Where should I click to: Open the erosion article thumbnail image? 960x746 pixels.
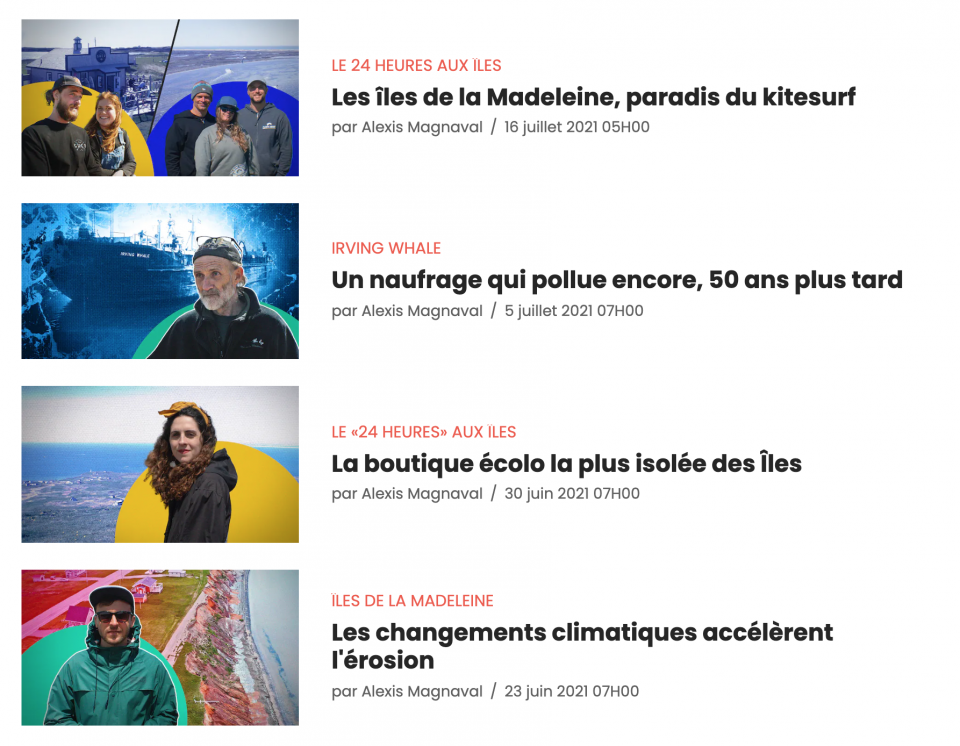pyautogui.click(x=160, y=647)
